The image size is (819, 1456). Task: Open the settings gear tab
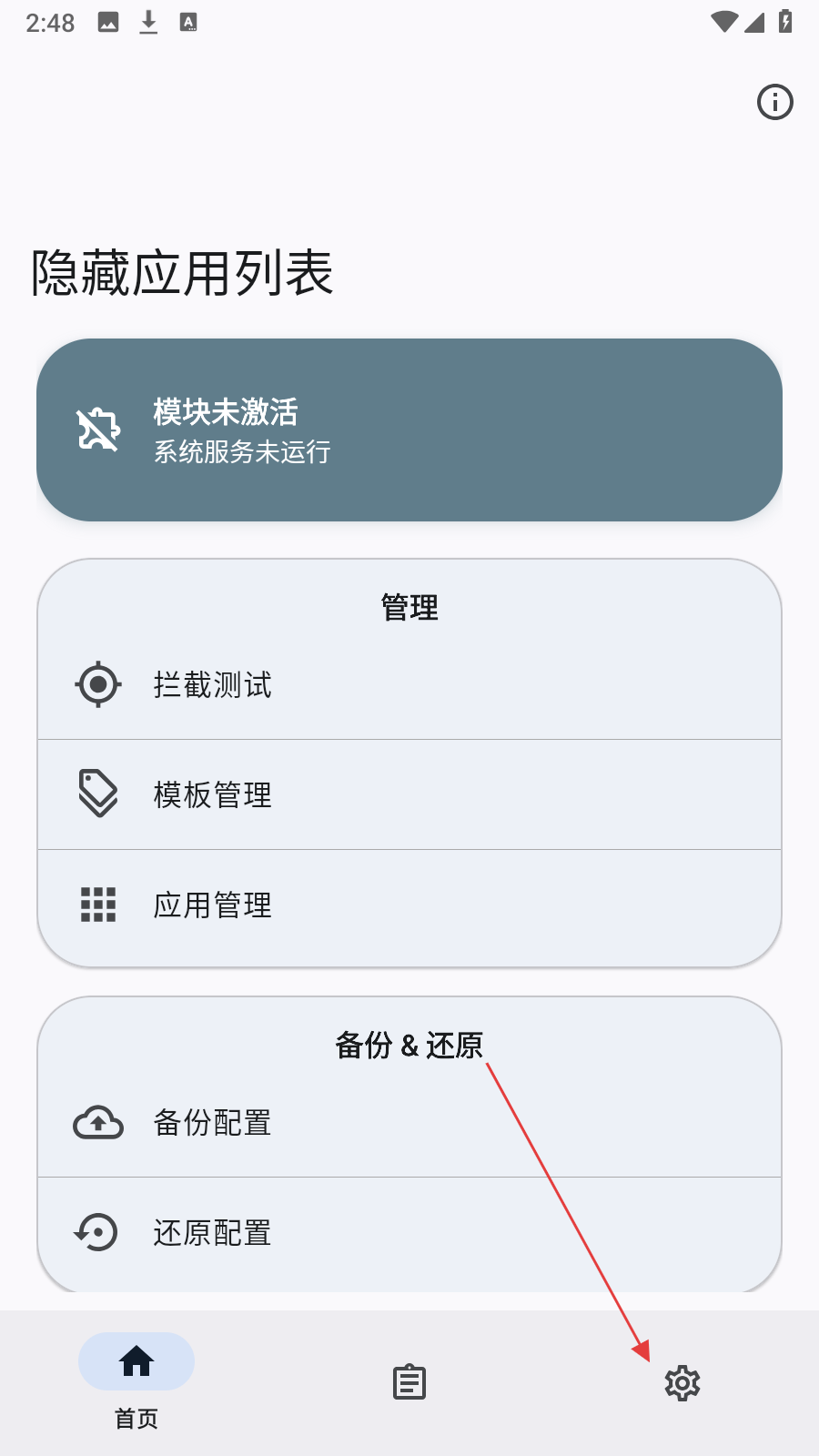[682, 1382]
